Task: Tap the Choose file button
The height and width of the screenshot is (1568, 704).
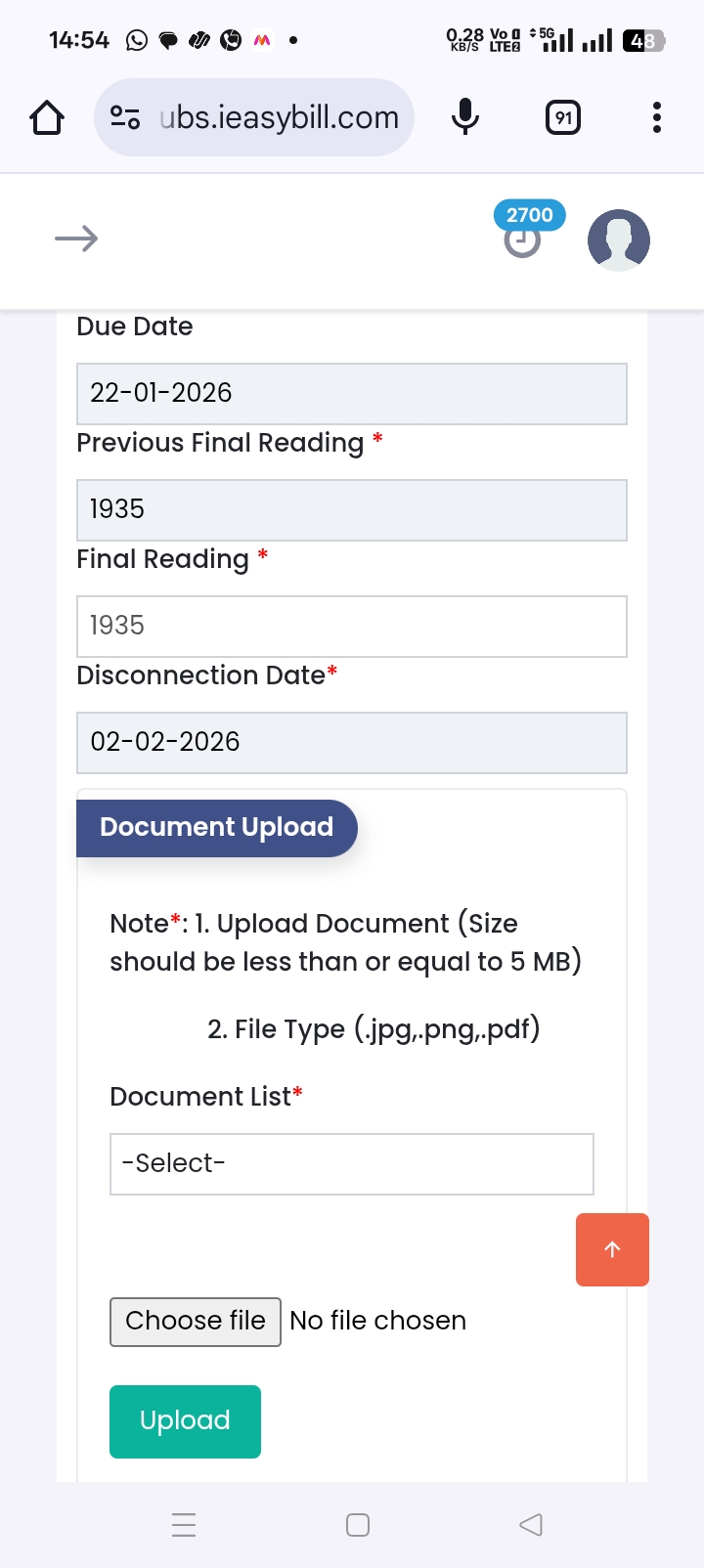Action: 196,1322
